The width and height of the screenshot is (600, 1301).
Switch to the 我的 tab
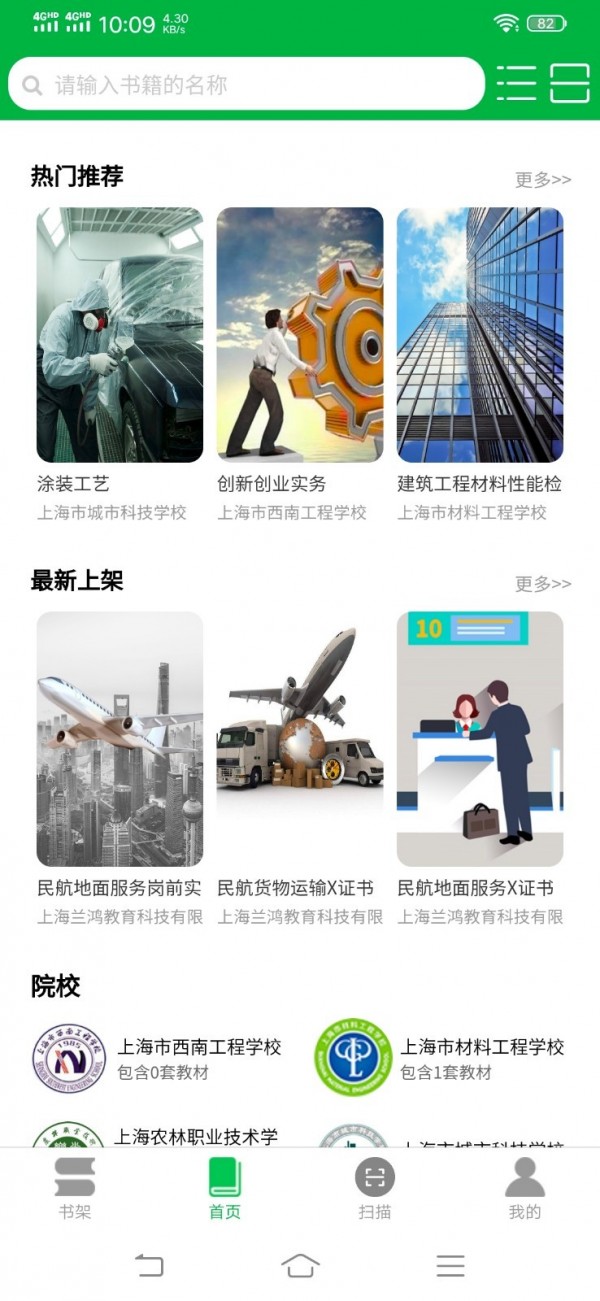click(x=525, y=1188)
